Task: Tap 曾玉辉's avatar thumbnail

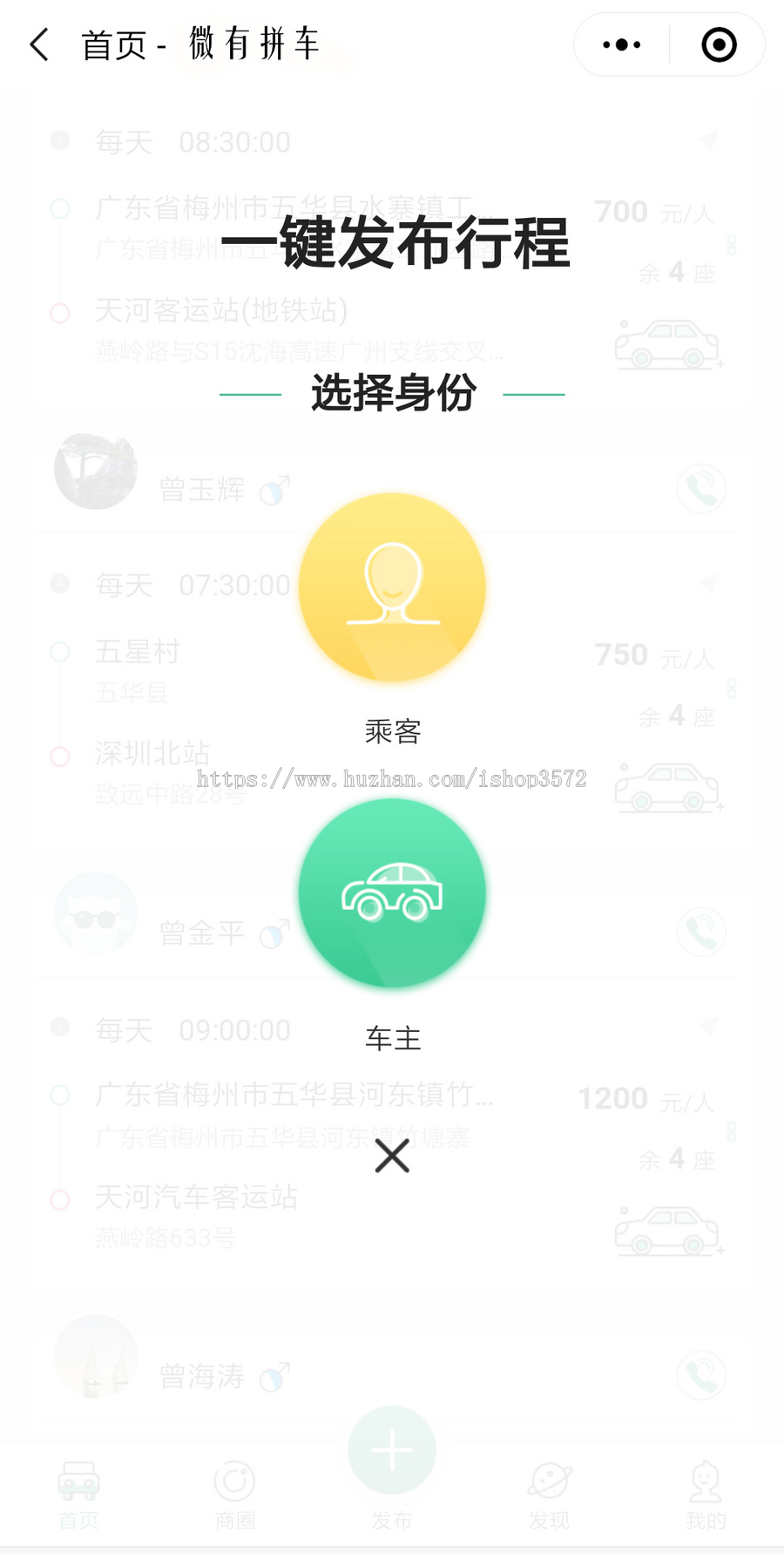Action: 96,471
